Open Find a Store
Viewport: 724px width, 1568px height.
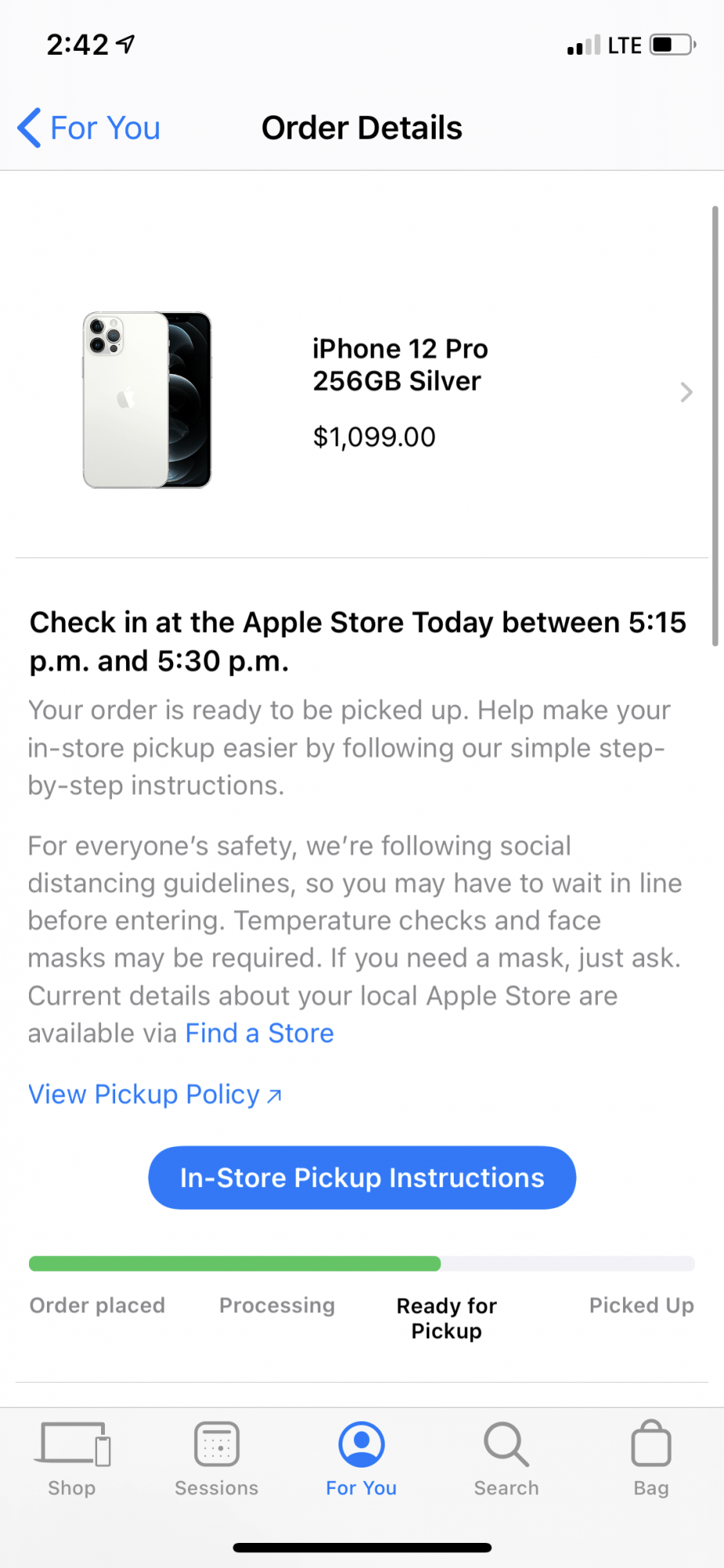click(259, 1033)
